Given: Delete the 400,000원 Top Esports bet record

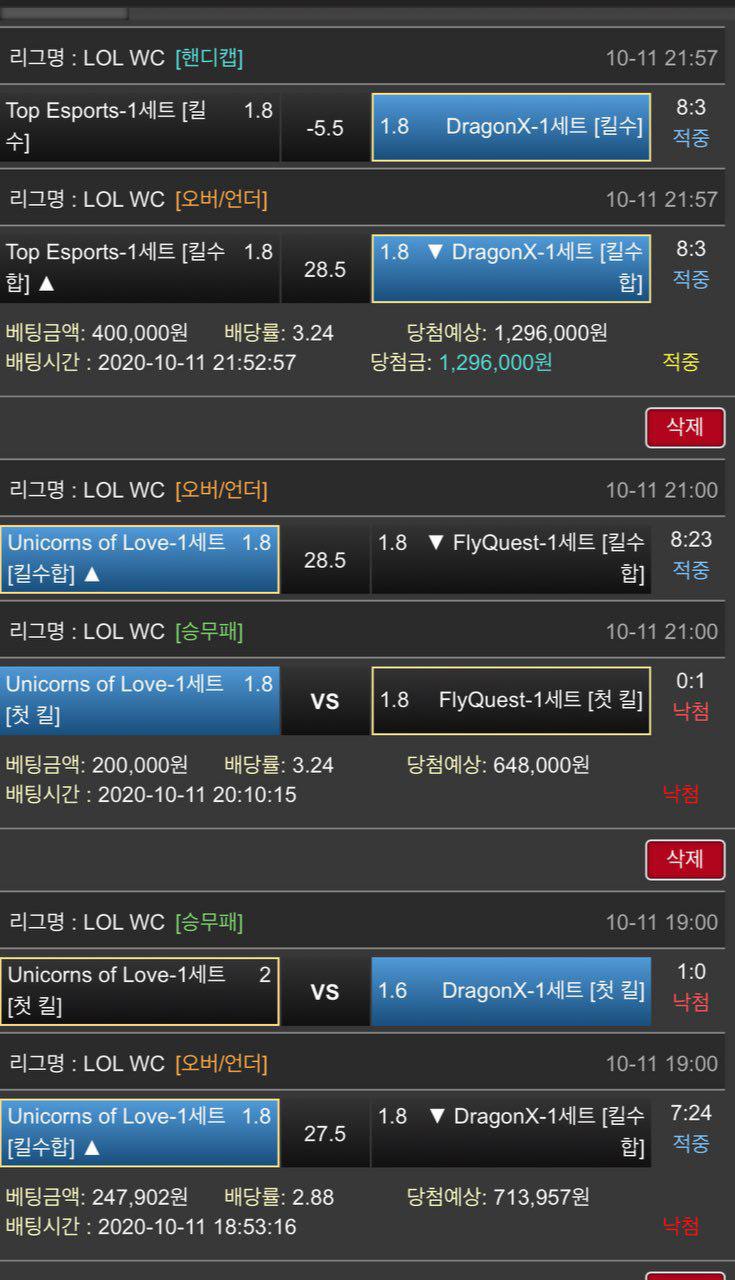Looking at the screenshot, I should (x=685, y=427).
